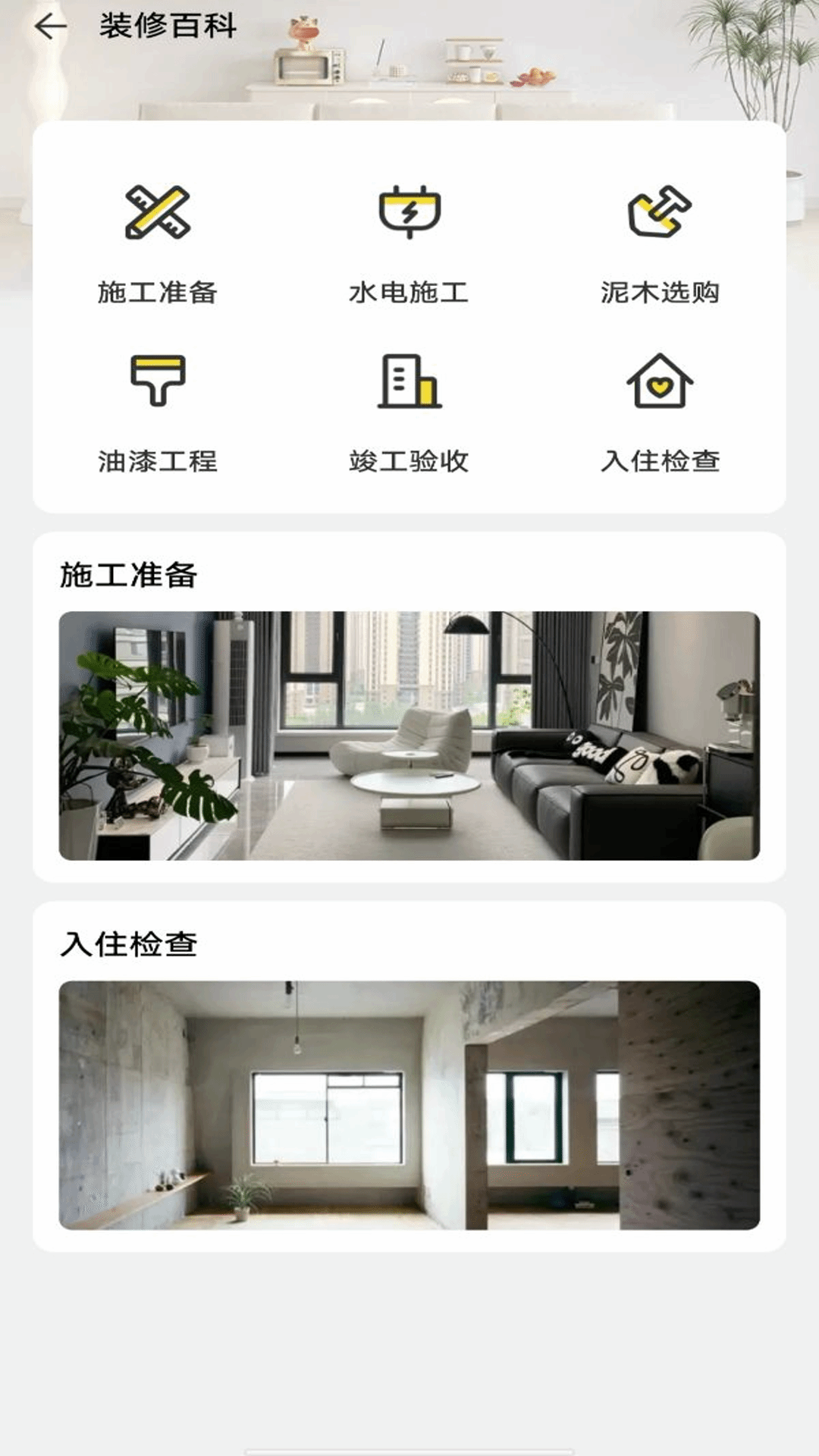Open the living room sofa photo under 施工准备
This screenshot has height=1456, width=819.
409,734
